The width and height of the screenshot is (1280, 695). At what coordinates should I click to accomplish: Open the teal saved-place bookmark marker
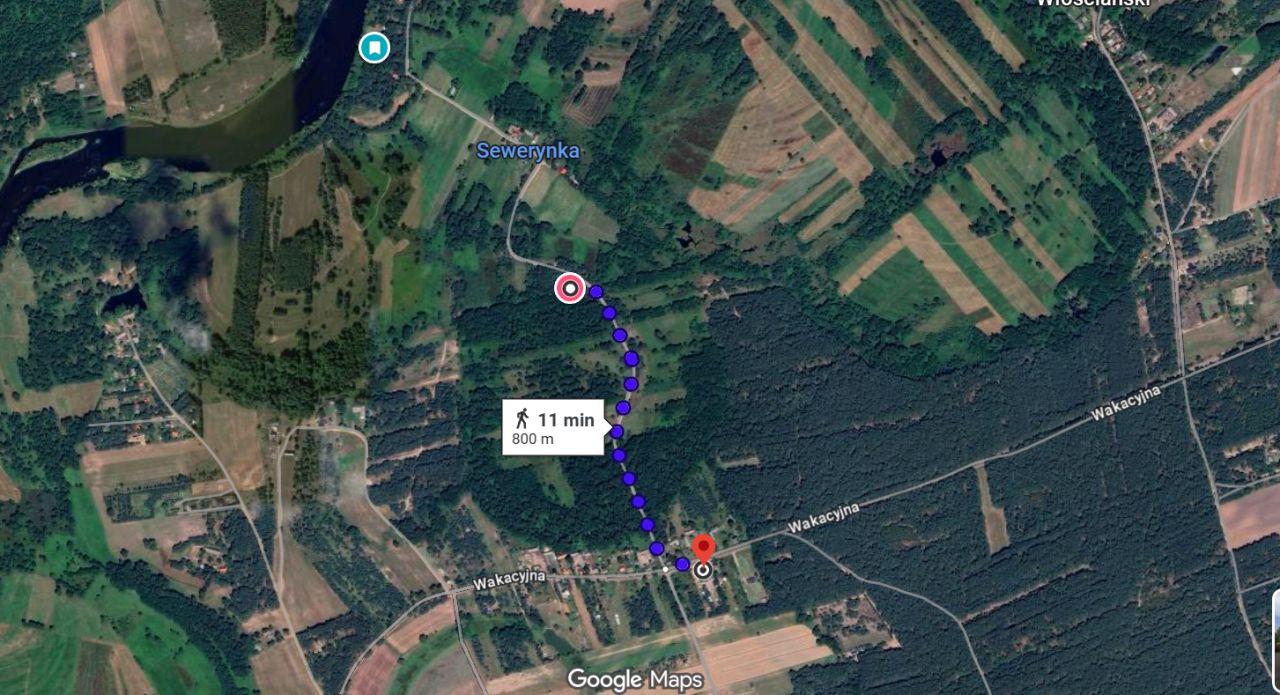[374, 47]
